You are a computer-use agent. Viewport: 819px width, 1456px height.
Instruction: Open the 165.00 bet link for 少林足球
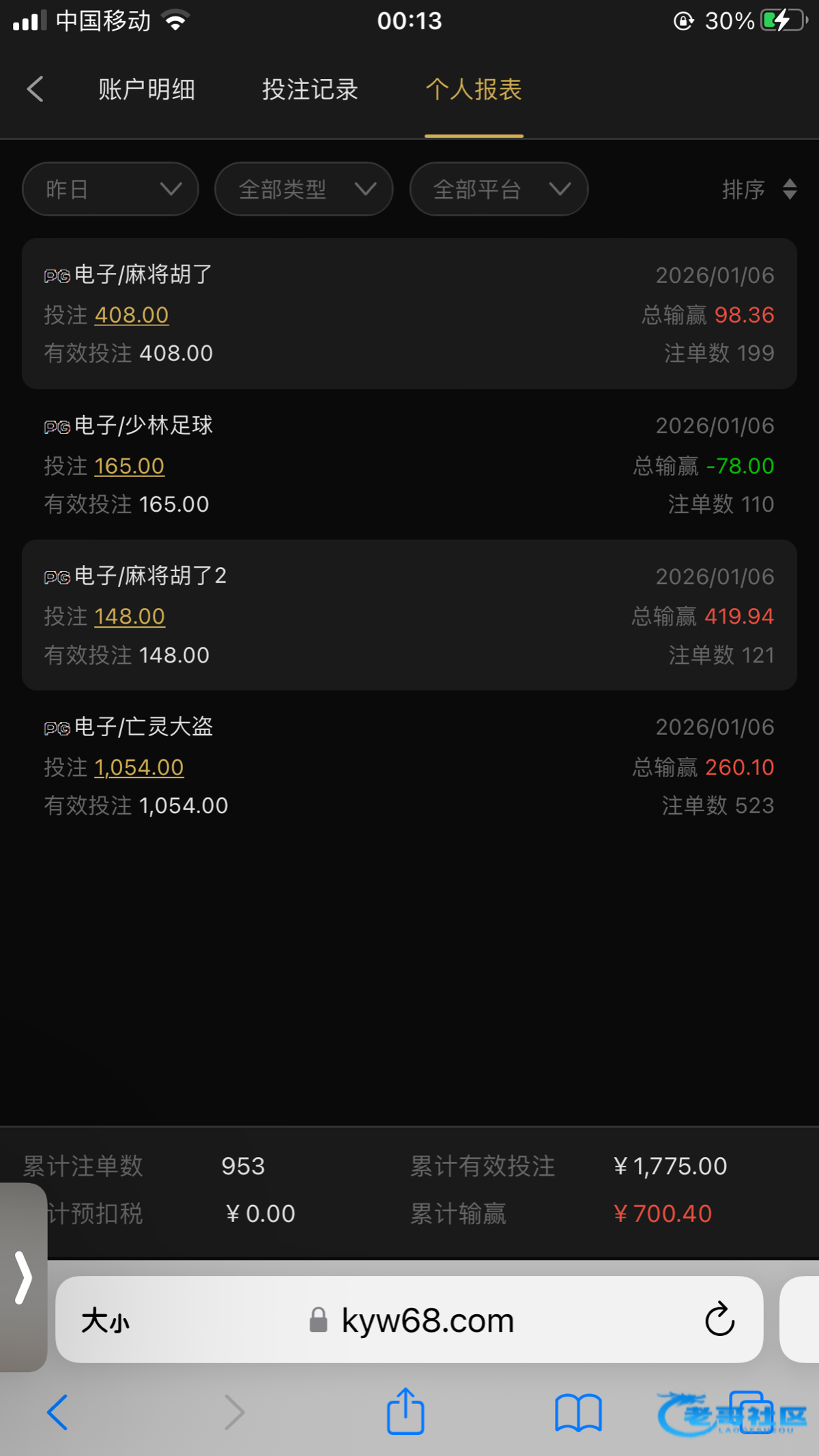click(129, 466)
